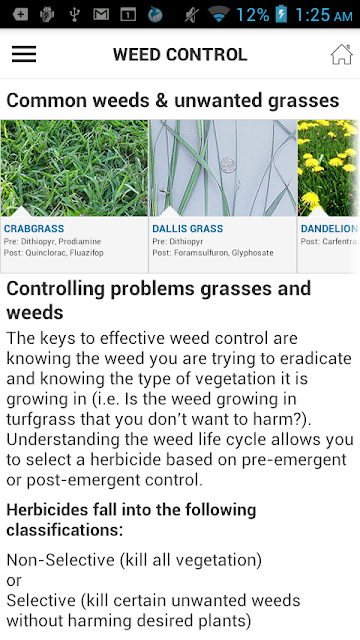Go to the home screen icon

[x=341, y=54]
